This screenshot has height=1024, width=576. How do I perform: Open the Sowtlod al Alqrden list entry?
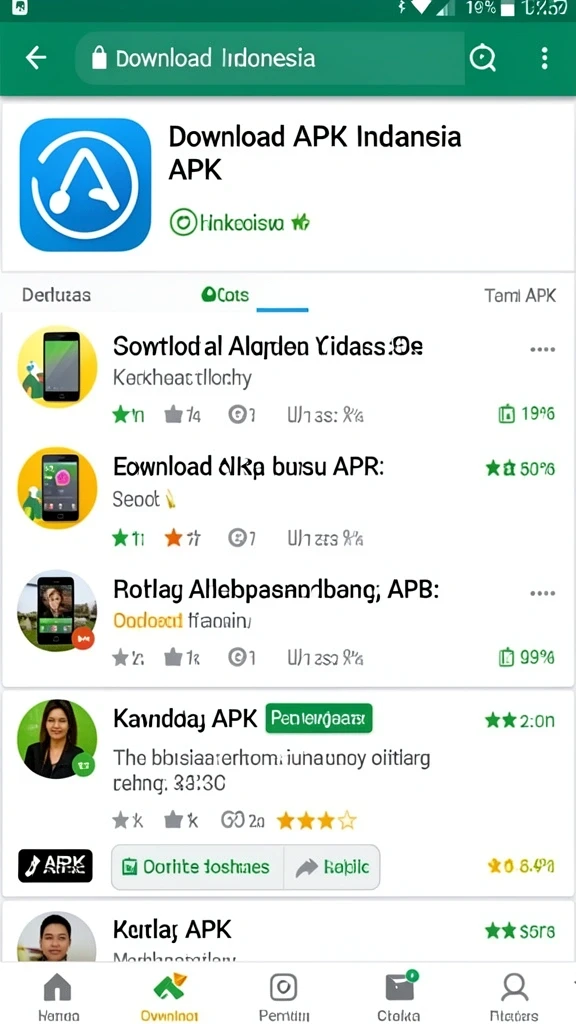pyautogui.click(x=288, y=376)
